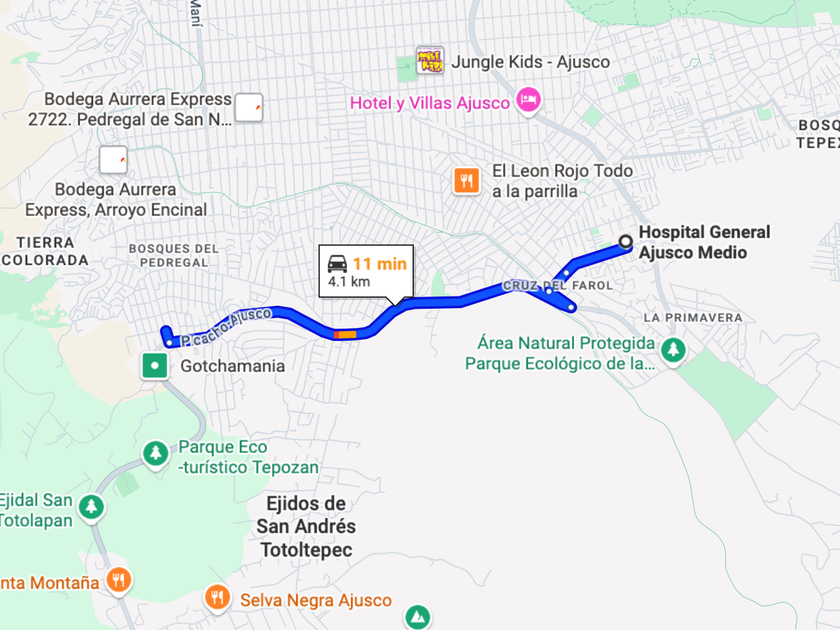Tap the Selva Negra Ajusco restaurant pin
Viewport: 840px width, 630px height.
(x=217, y=597)
